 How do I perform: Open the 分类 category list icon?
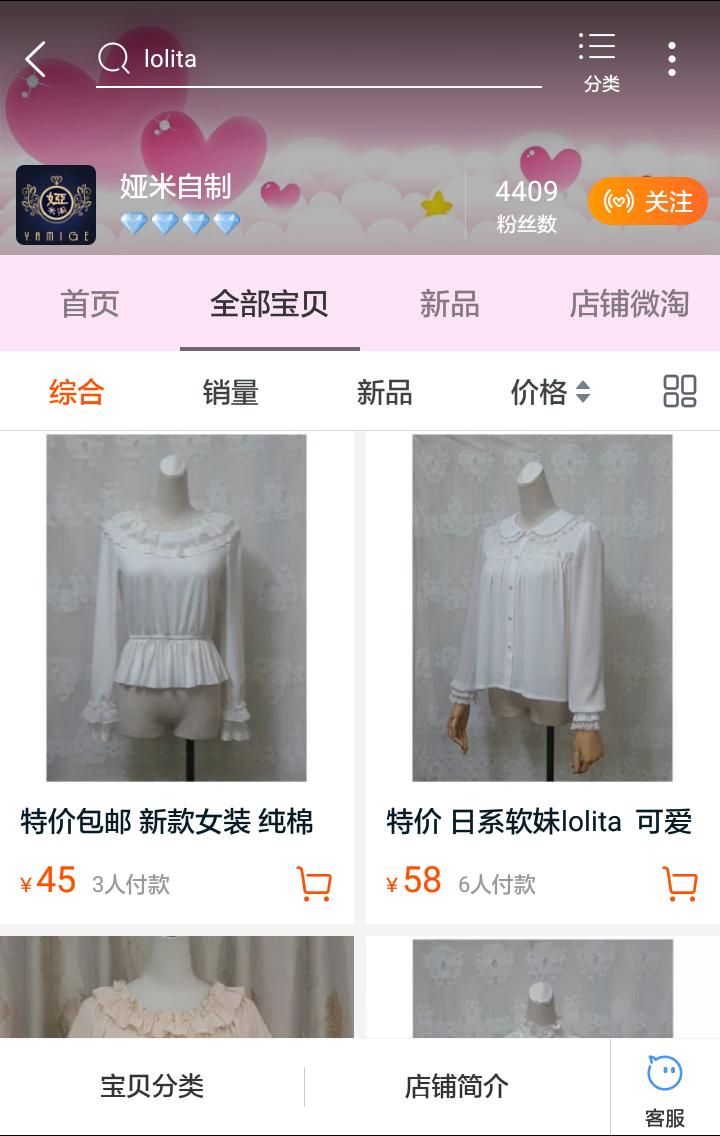pyautogui.click(x=598, y=60)
